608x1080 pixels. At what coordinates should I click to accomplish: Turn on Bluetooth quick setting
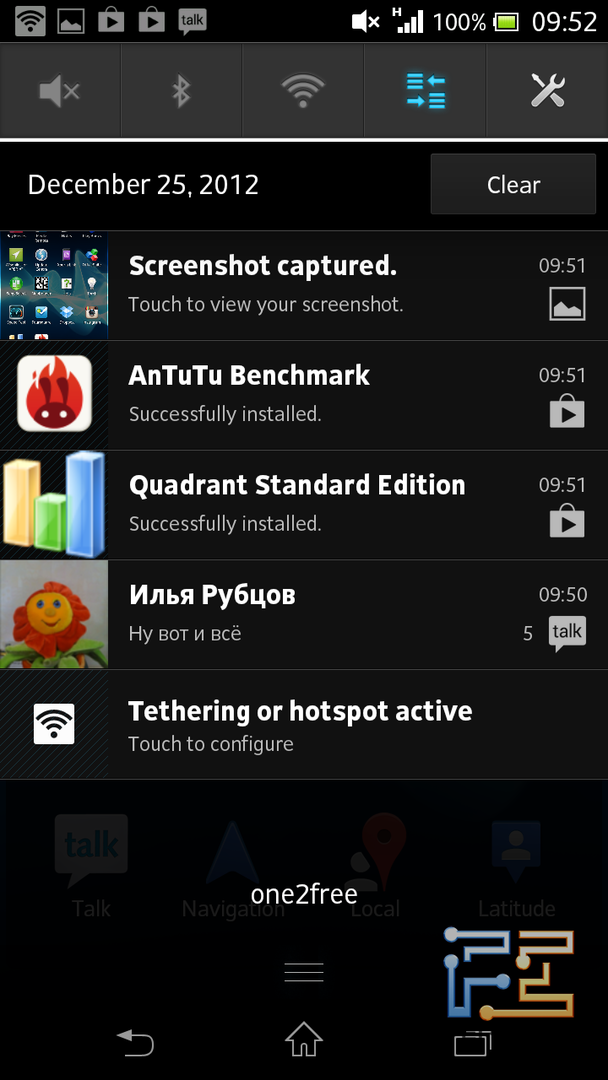[x=181, y=92]
